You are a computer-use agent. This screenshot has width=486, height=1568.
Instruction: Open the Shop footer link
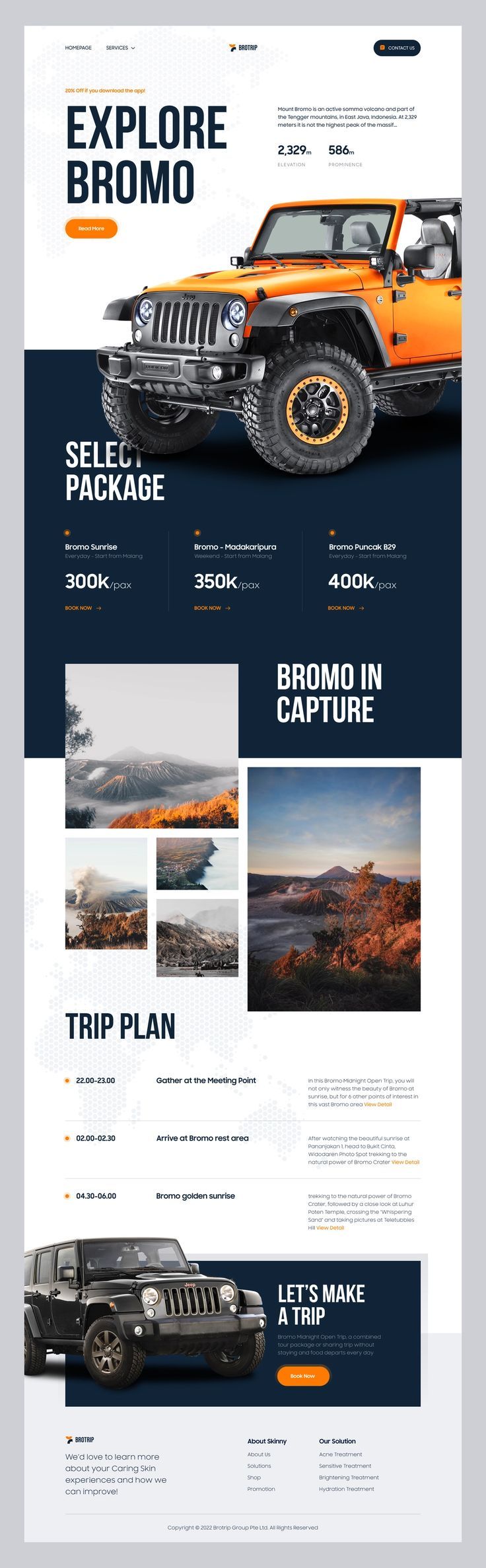click(254, 1478)
